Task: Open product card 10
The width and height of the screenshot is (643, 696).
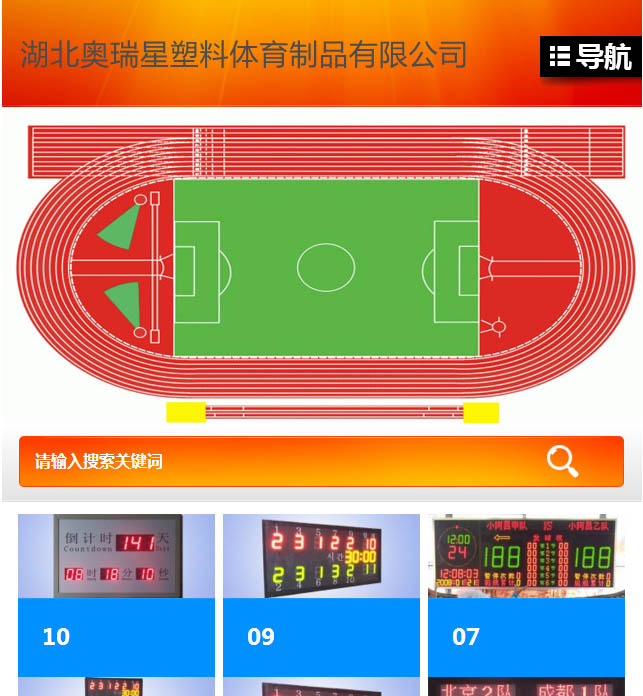Action: click(x=116, y=595)
